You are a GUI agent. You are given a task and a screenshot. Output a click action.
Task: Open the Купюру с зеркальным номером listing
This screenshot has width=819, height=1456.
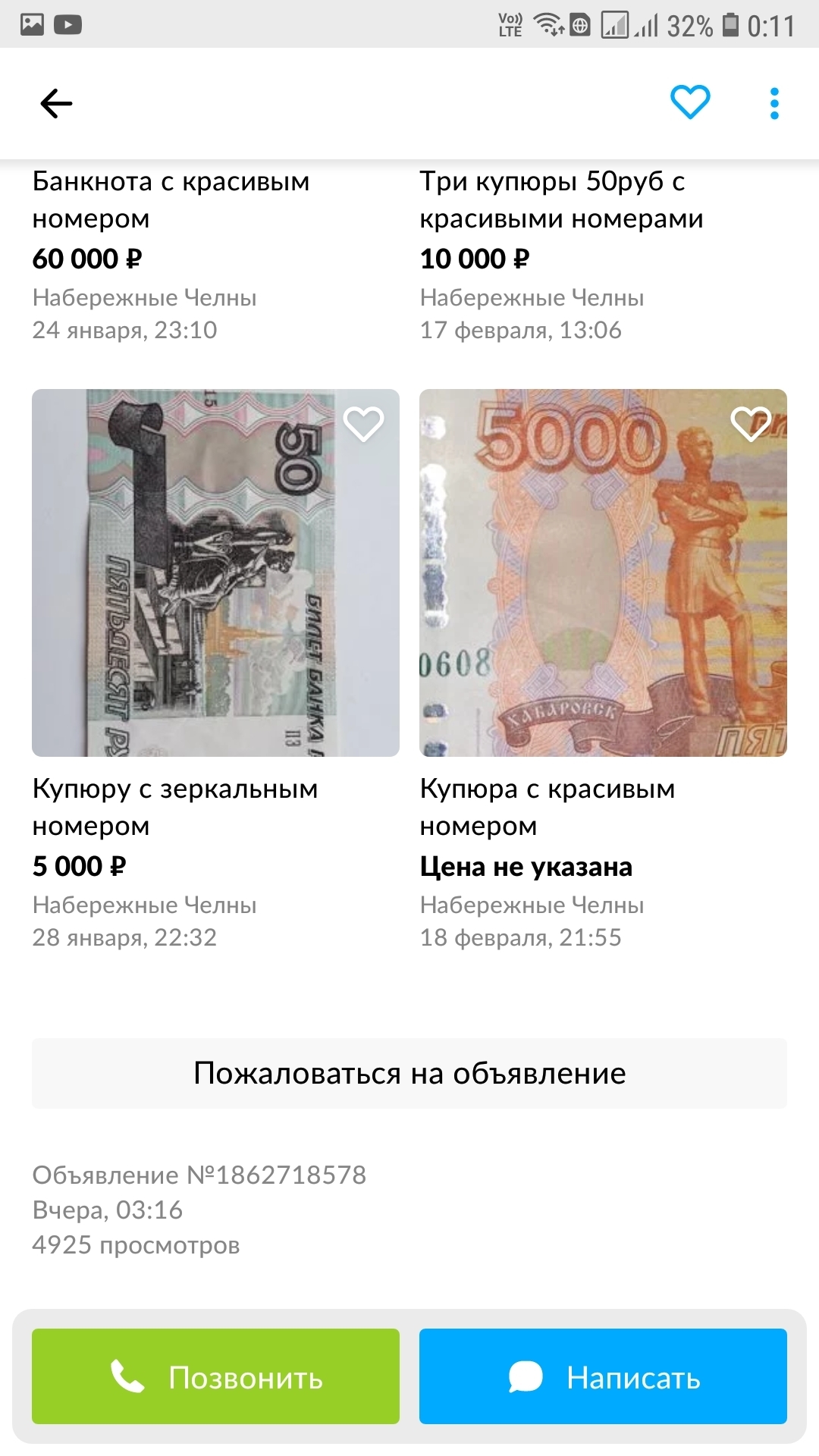point(215,573)
